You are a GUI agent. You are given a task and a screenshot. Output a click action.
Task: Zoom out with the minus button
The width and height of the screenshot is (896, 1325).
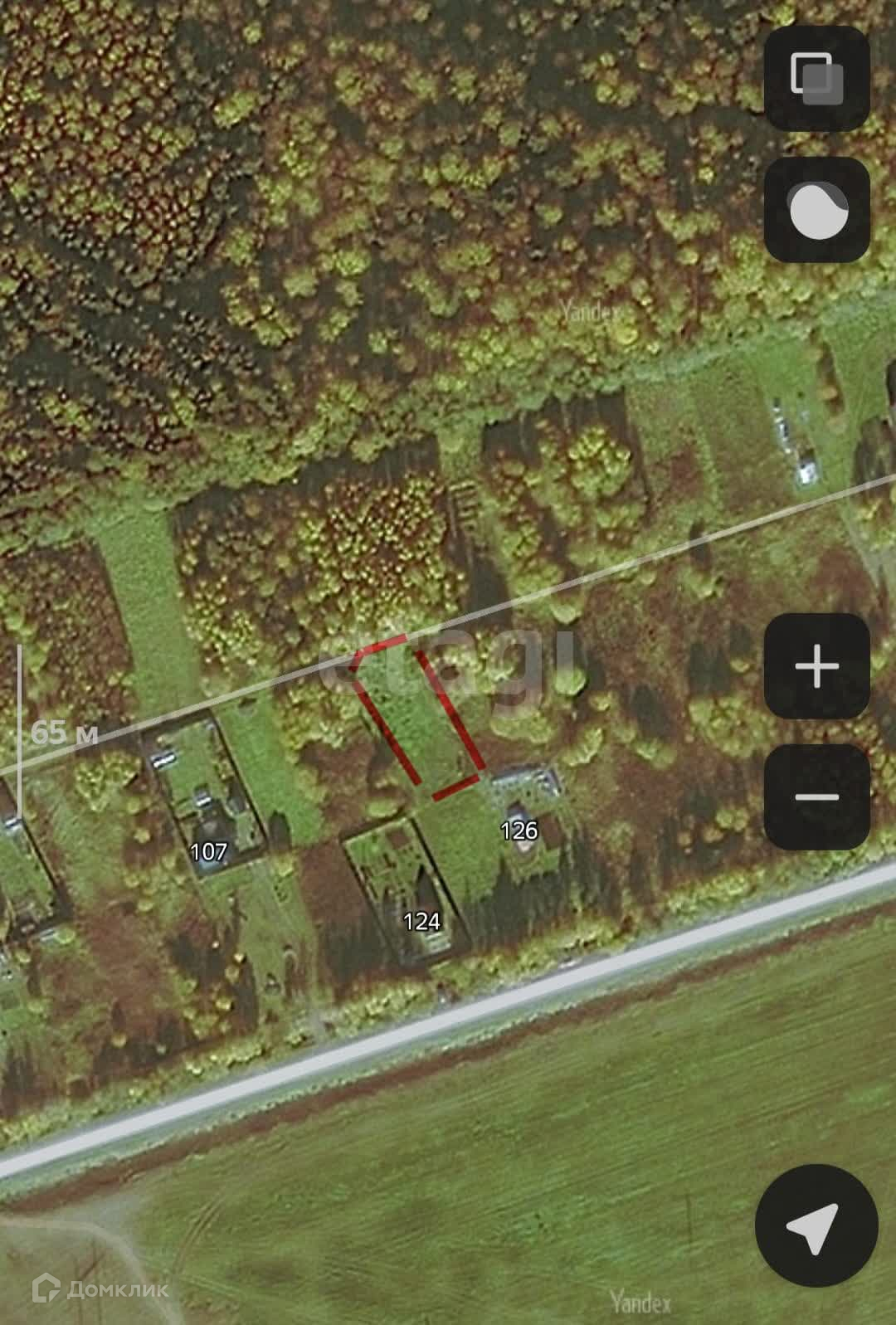[816, 796]
